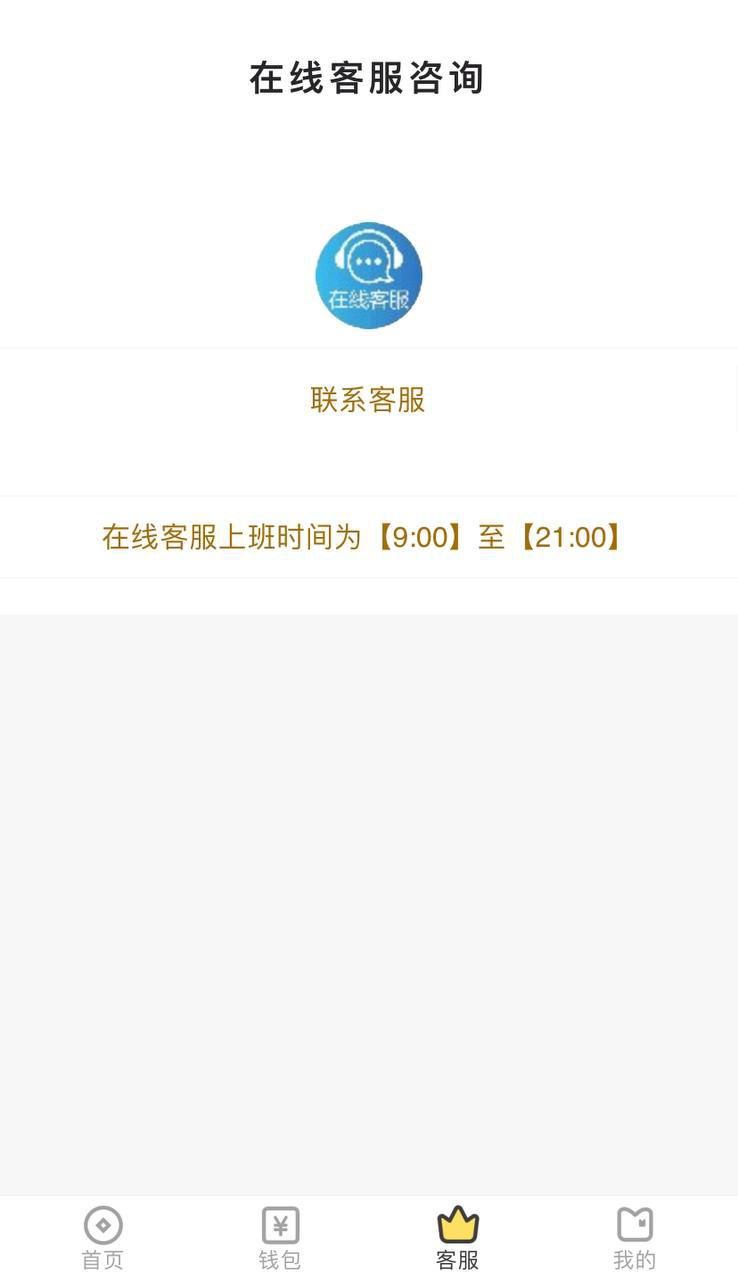This screenshot has height=1280, width=738.
Task: Switch to the 首页 tab
Action: (x=102, y=1238)
